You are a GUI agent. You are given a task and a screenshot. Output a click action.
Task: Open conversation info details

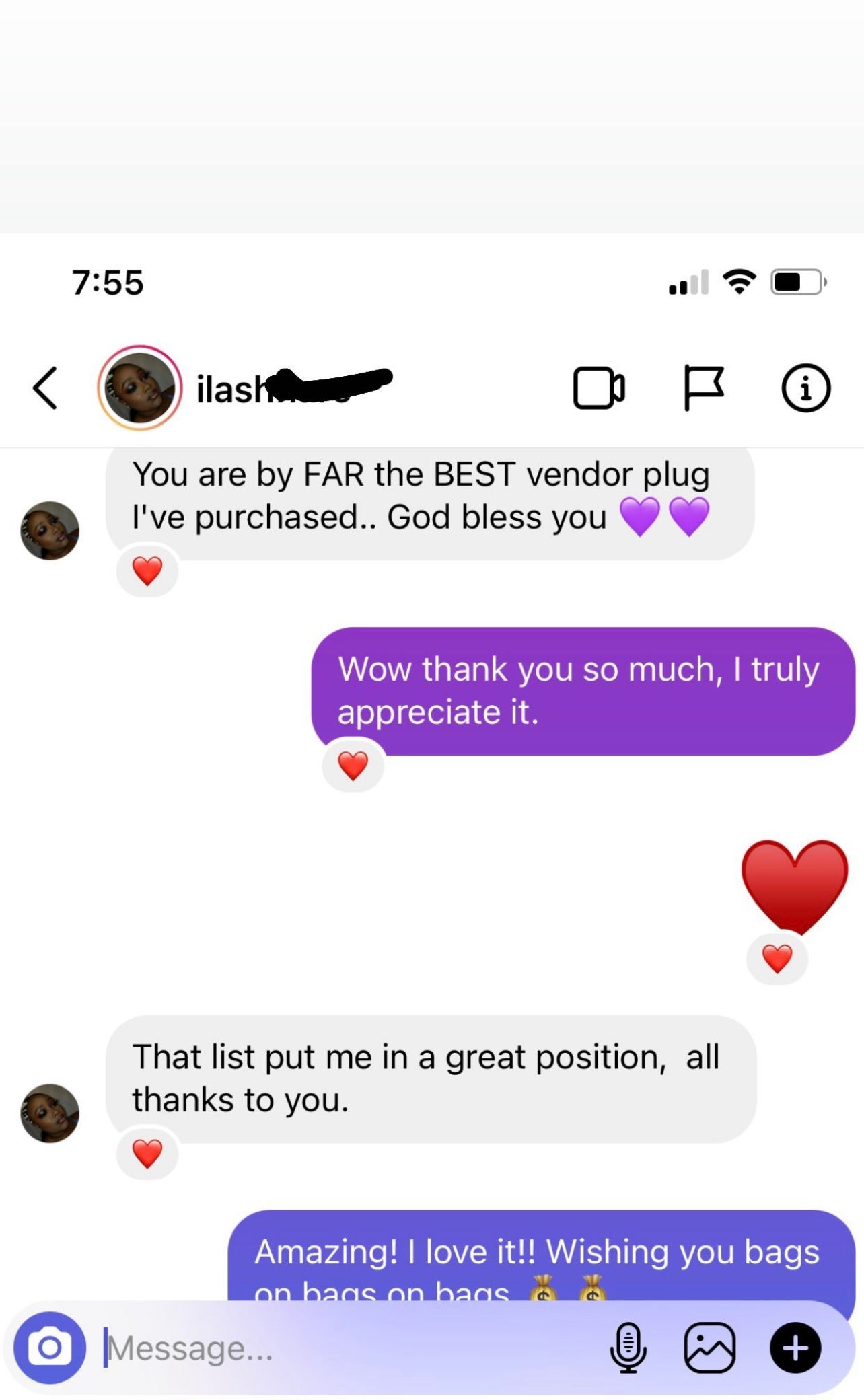[x=805, y=388]
